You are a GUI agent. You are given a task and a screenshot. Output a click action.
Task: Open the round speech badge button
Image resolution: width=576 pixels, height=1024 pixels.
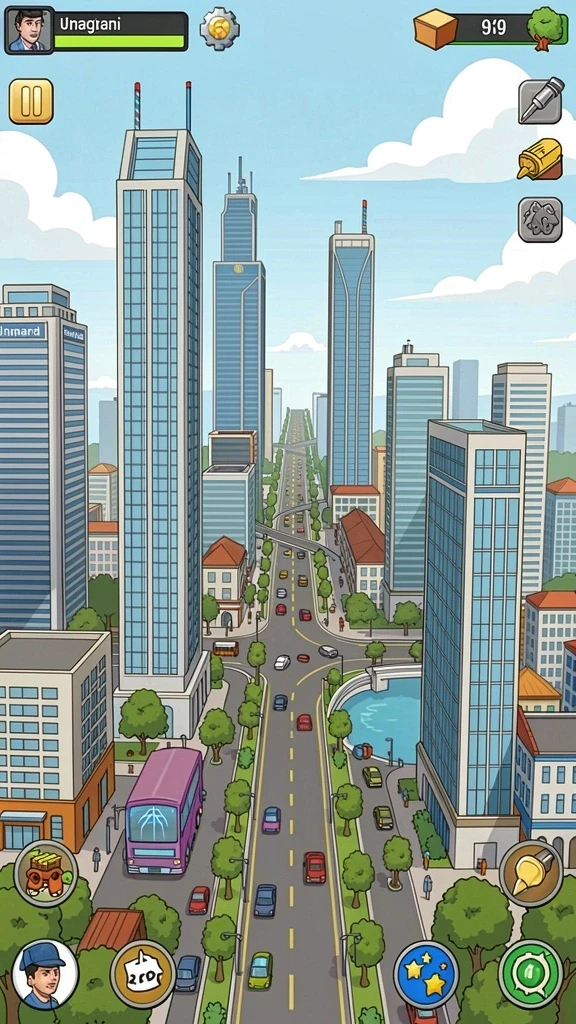point(142,974)
